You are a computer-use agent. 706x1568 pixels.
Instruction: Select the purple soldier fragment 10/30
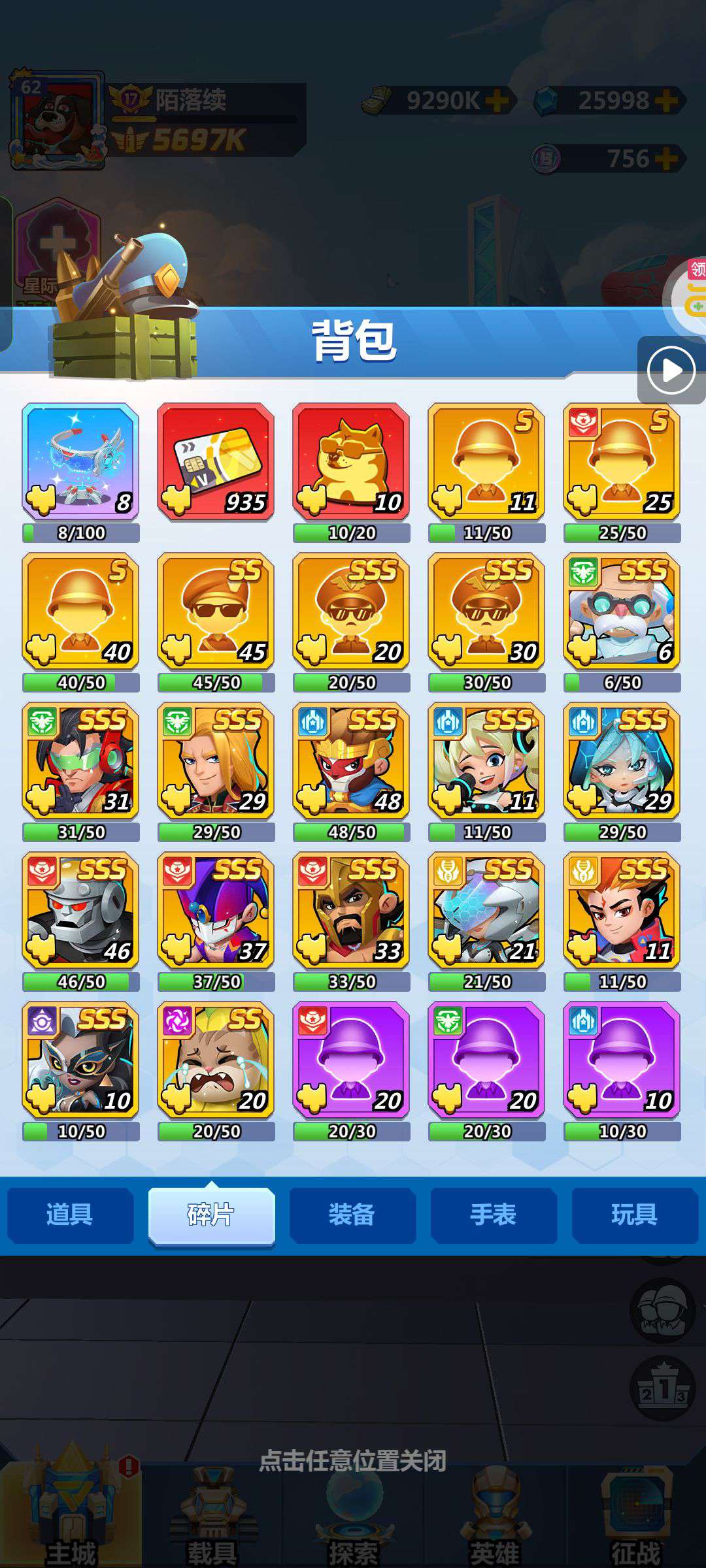pos(622,1060)
